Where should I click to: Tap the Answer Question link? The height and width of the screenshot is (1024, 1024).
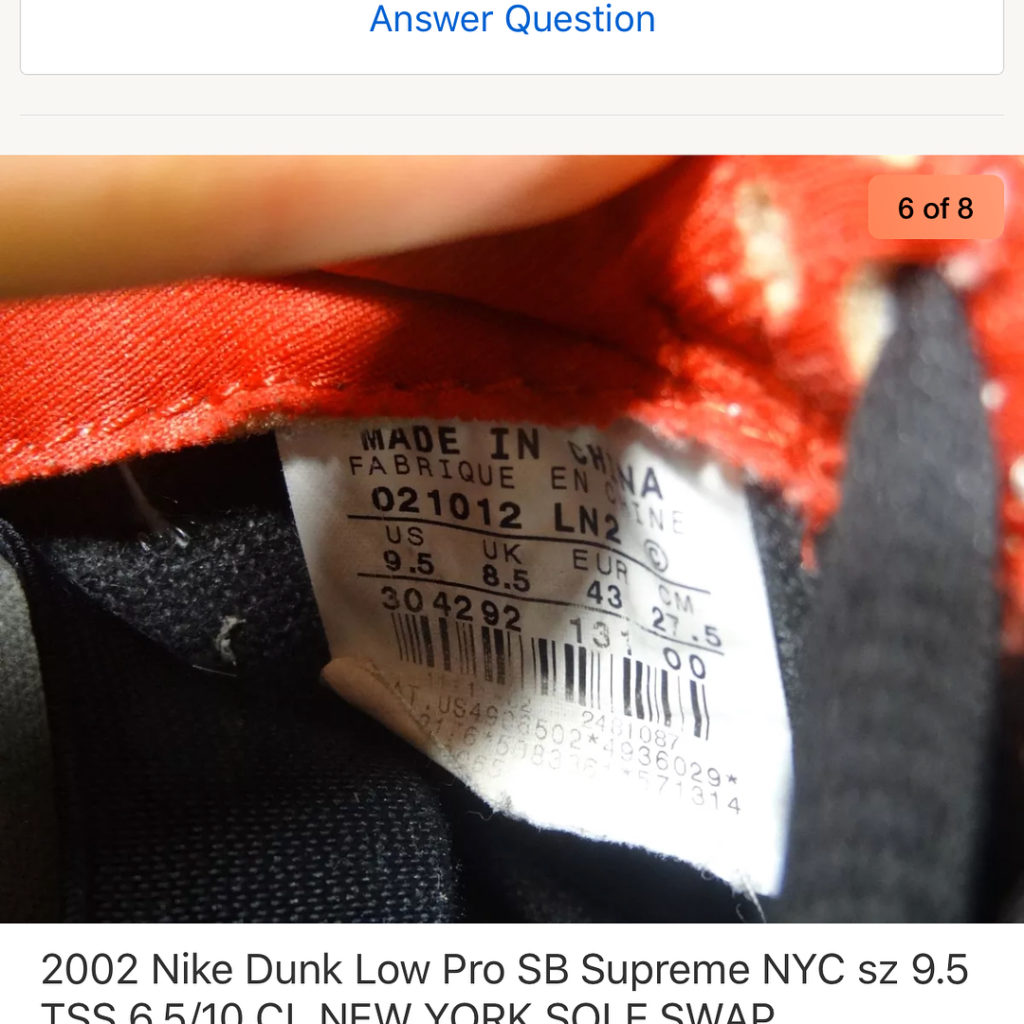(x=512, y=19)
